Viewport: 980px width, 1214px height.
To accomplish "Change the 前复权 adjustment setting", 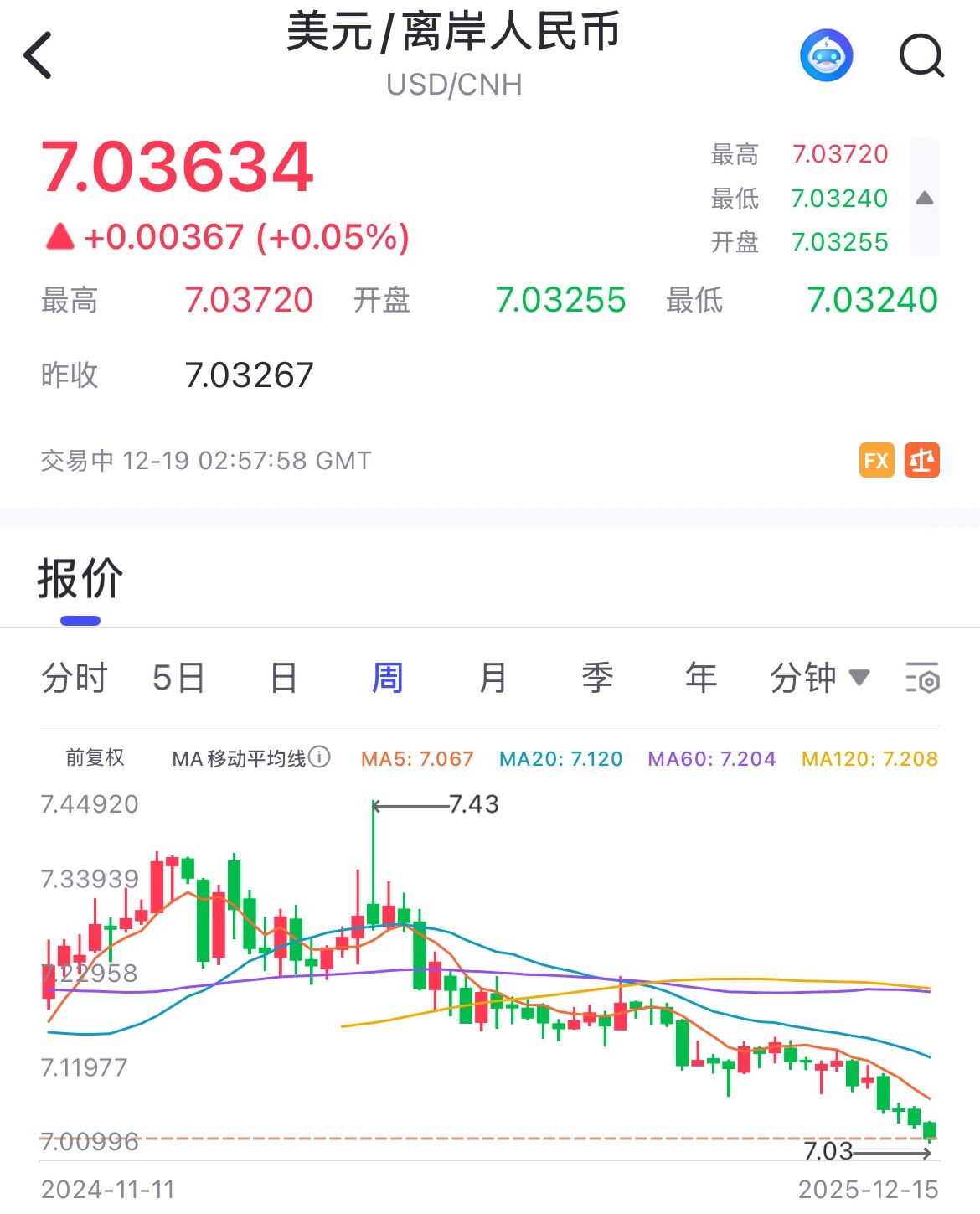I will click(x=95, y=758).
